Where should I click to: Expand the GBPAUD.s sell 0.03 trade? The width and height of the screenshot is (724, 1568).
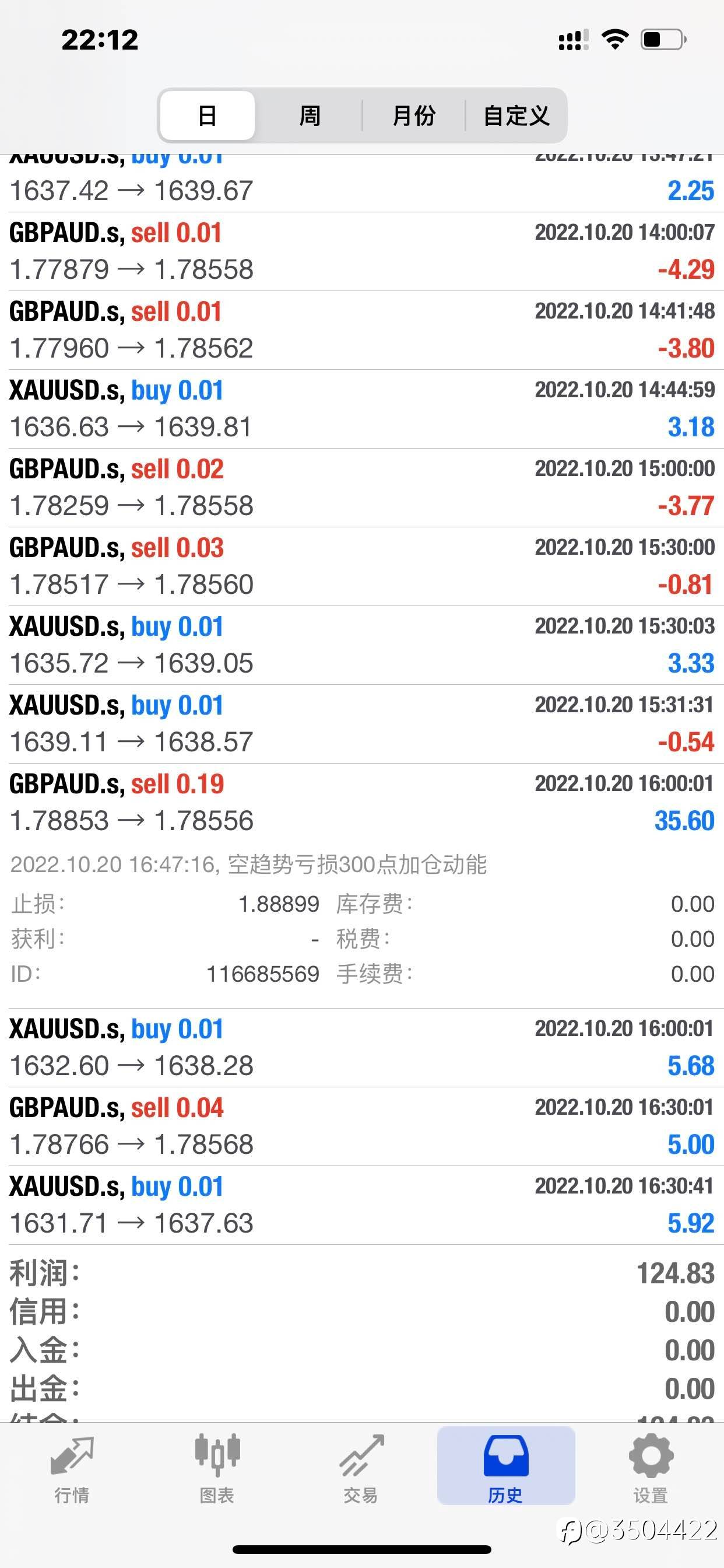[362, 566]
